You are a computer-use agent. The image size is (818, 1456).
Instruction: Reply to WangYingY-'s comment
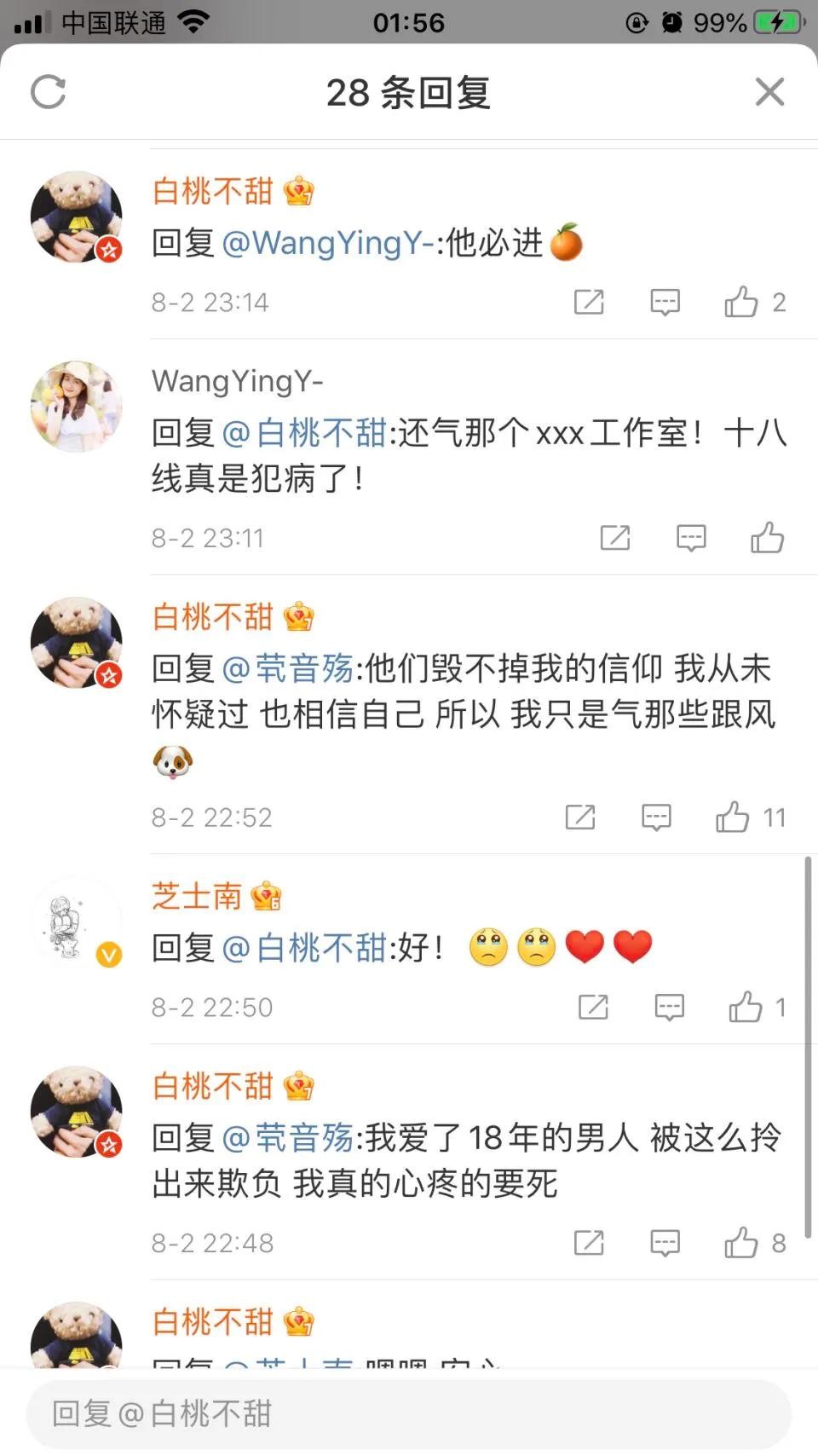point(691,538)
